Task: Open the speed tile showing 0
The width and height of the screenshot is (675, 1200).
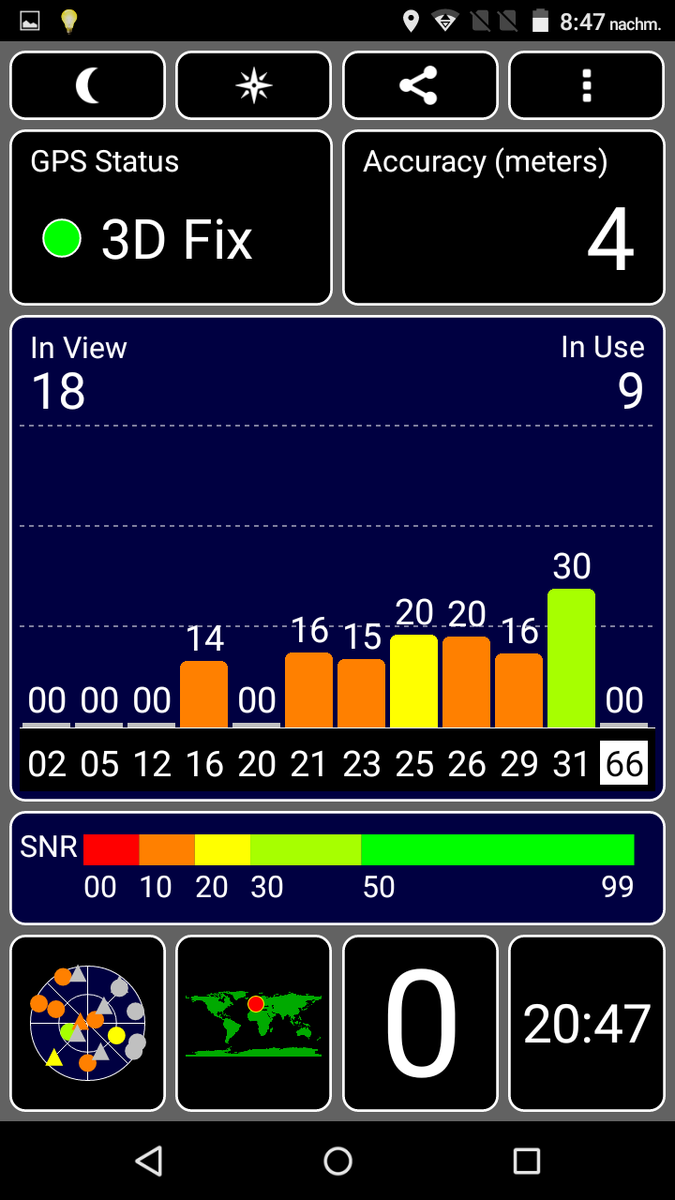Action: 420,1023
